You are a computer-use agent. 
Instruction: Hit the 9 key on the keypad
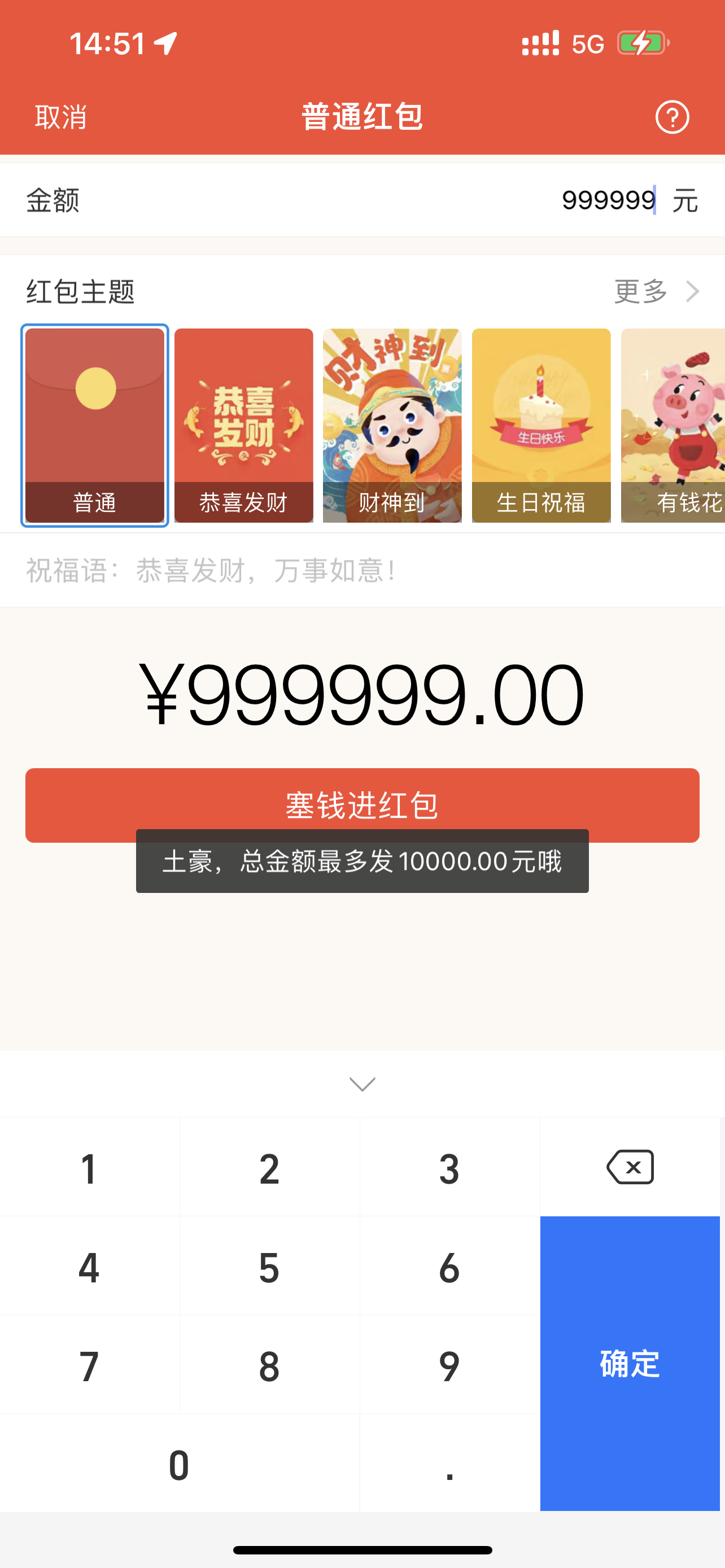pos(449,1366)
